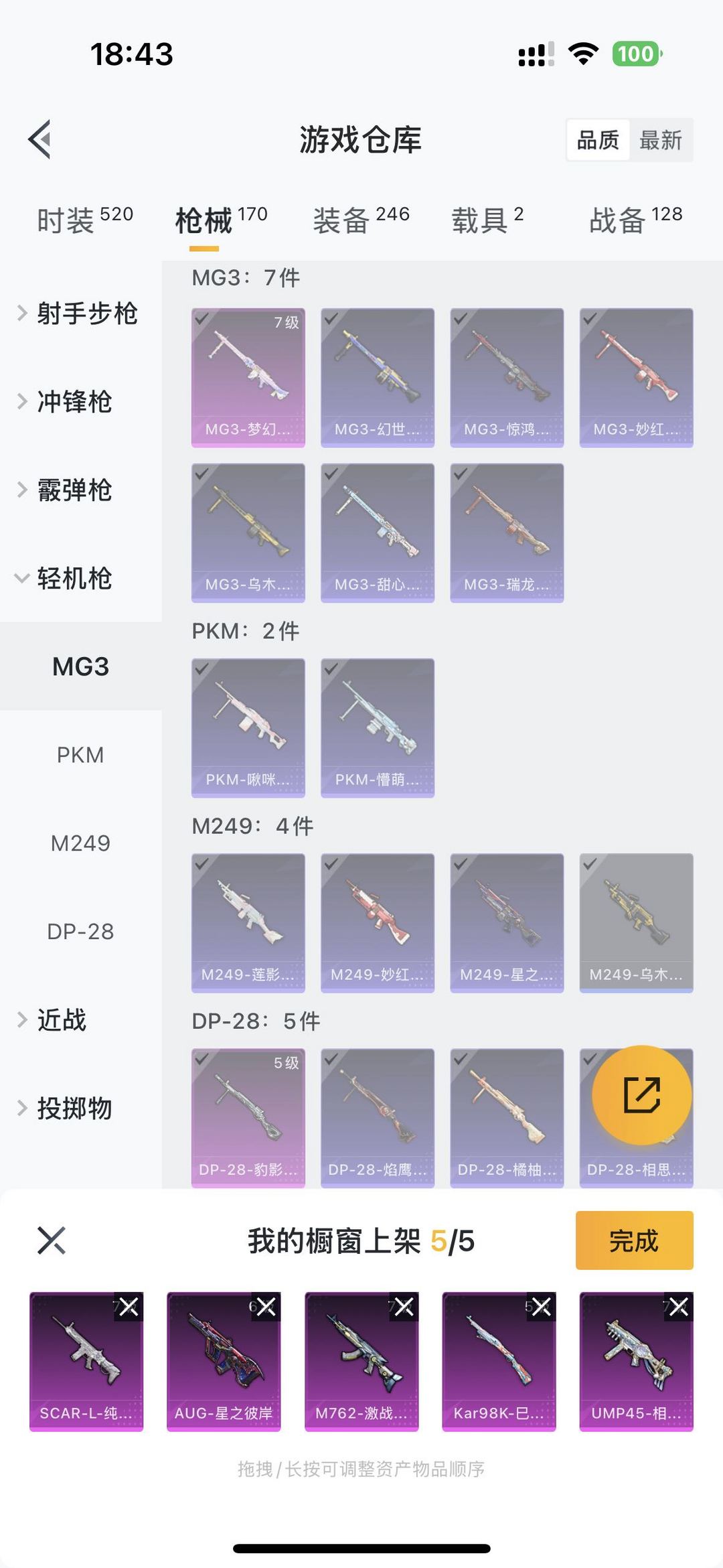The image size is (723, 1568).
Task: Sort items by 最新
Action: (x=660, y=140)
